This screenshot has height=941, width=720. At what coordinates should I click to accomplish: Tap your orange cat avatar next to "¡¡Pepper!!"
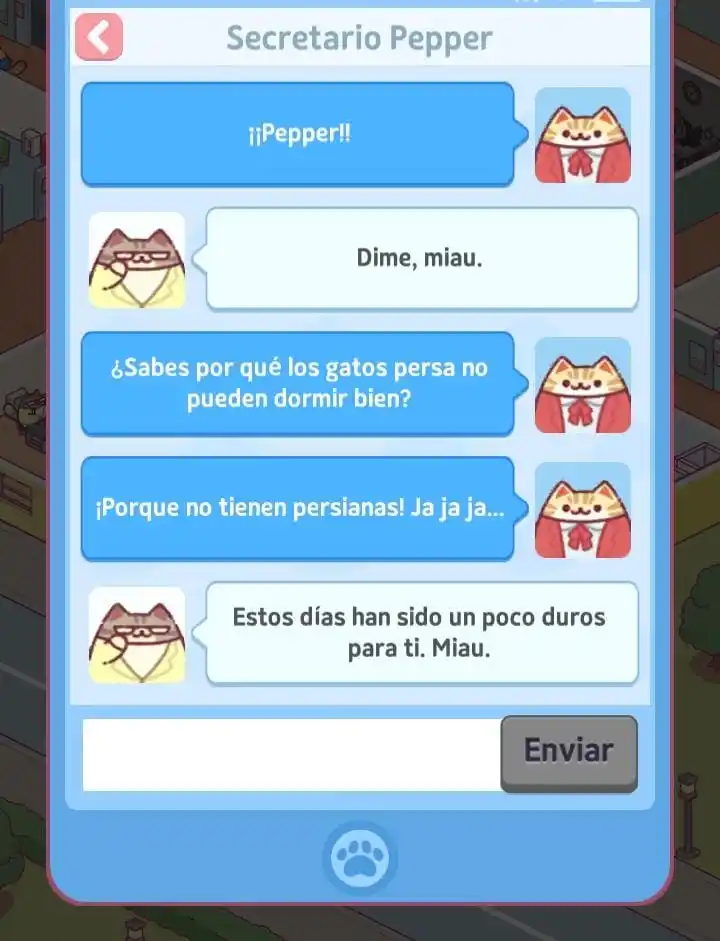583,134
